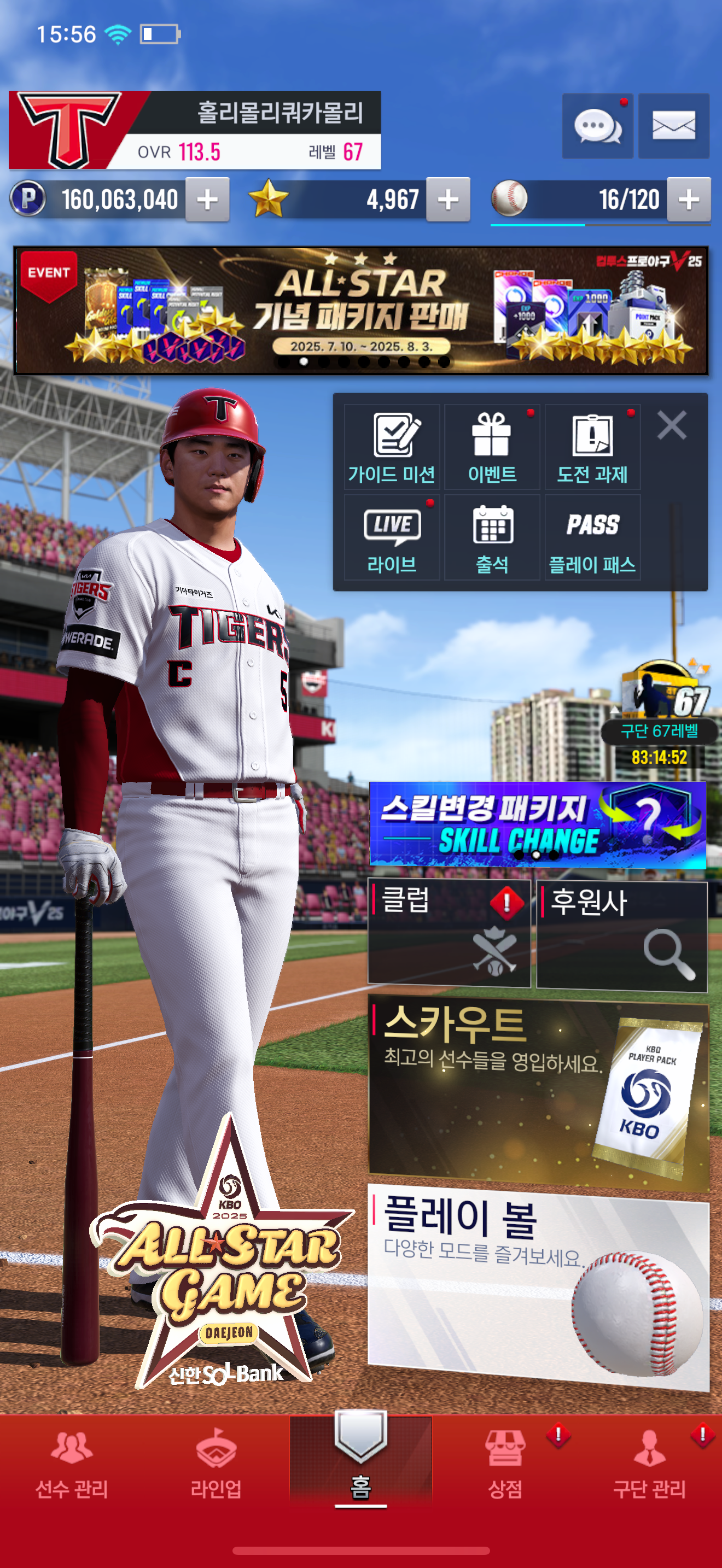Image resolution: width=722 pixels, height=1568 pixels.
Task: Switch to the 상점 tab
Action: point(505,1465)
